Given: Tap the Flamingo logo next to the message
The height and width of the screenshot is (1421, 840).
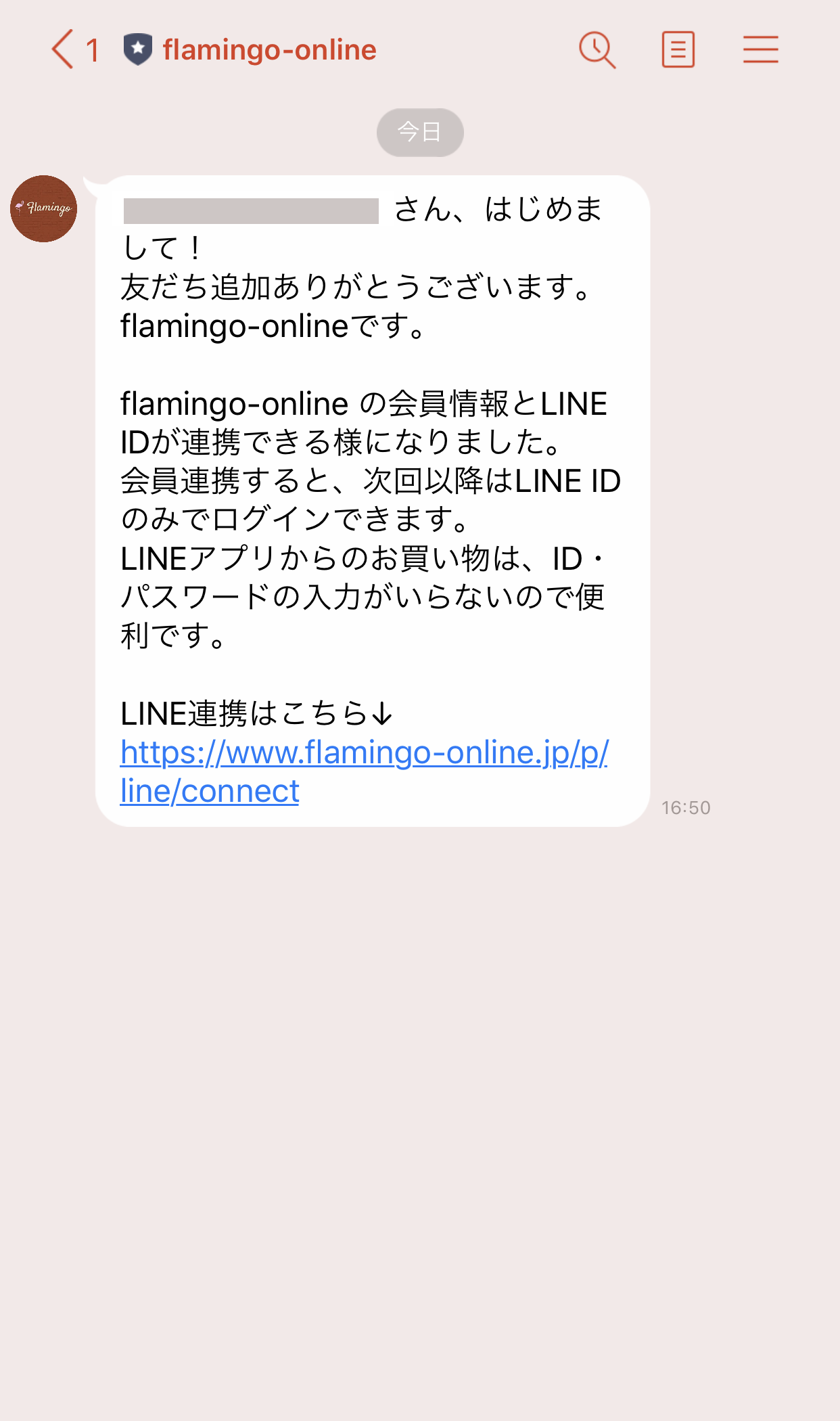Looking at the screenshot, I should click(43, 208).
